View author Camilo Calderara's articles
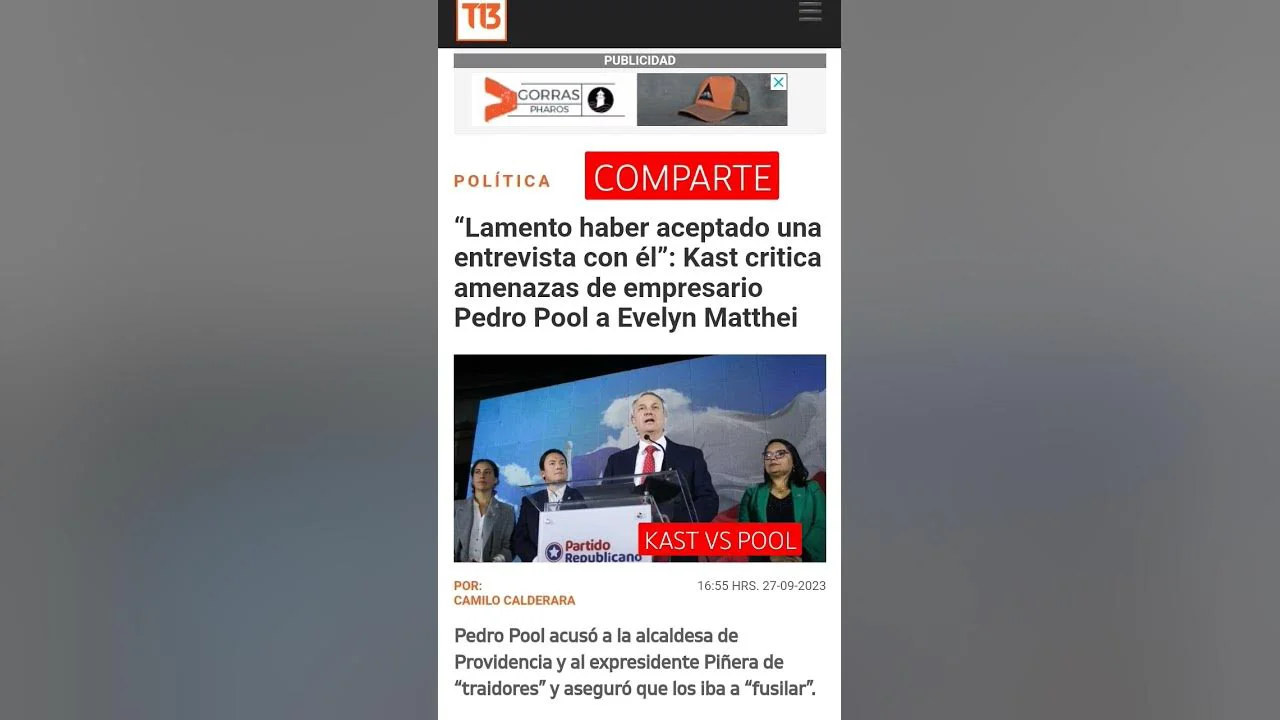This screenshot has height=720, width=1280. click(514, 600)
